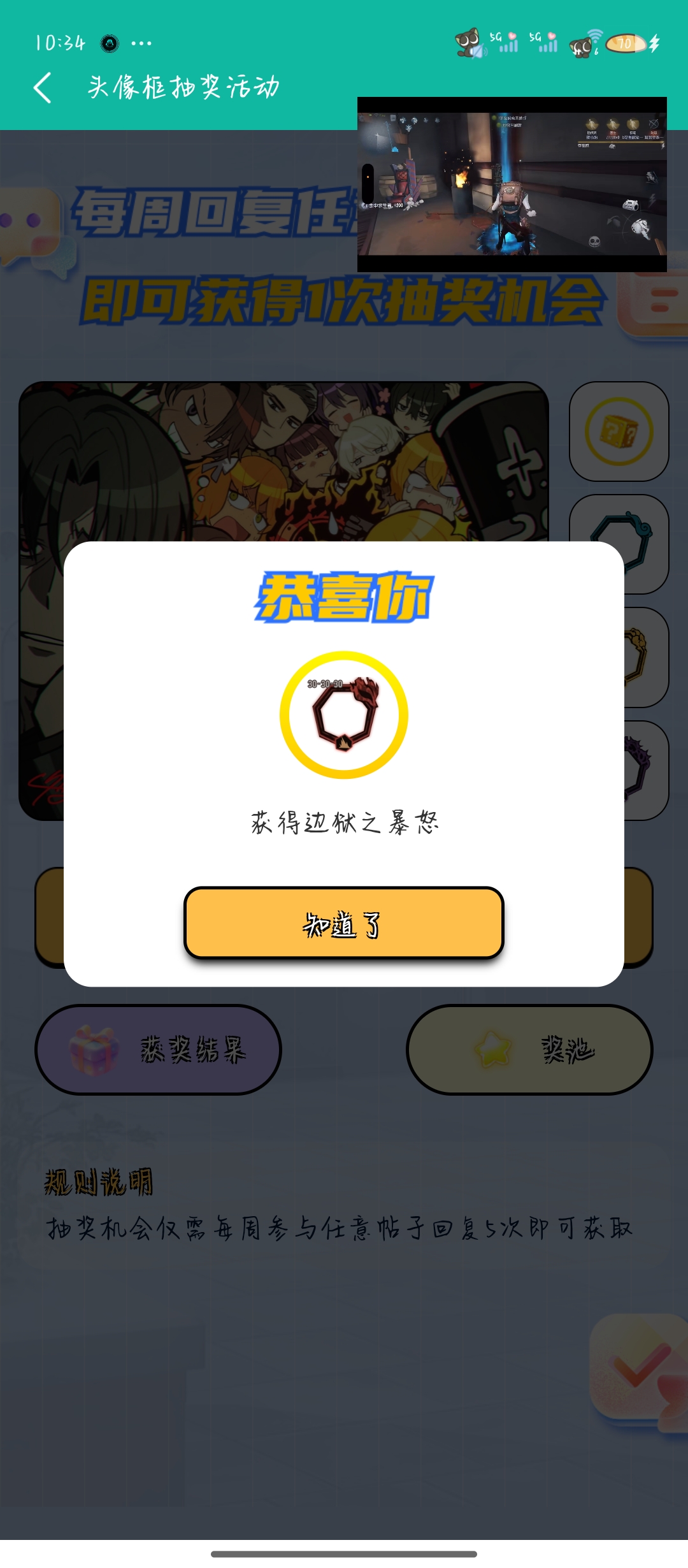Open the 奖池 prize pool
The height and width of the screenshot is (1568, 688).
pos(529,1050)
